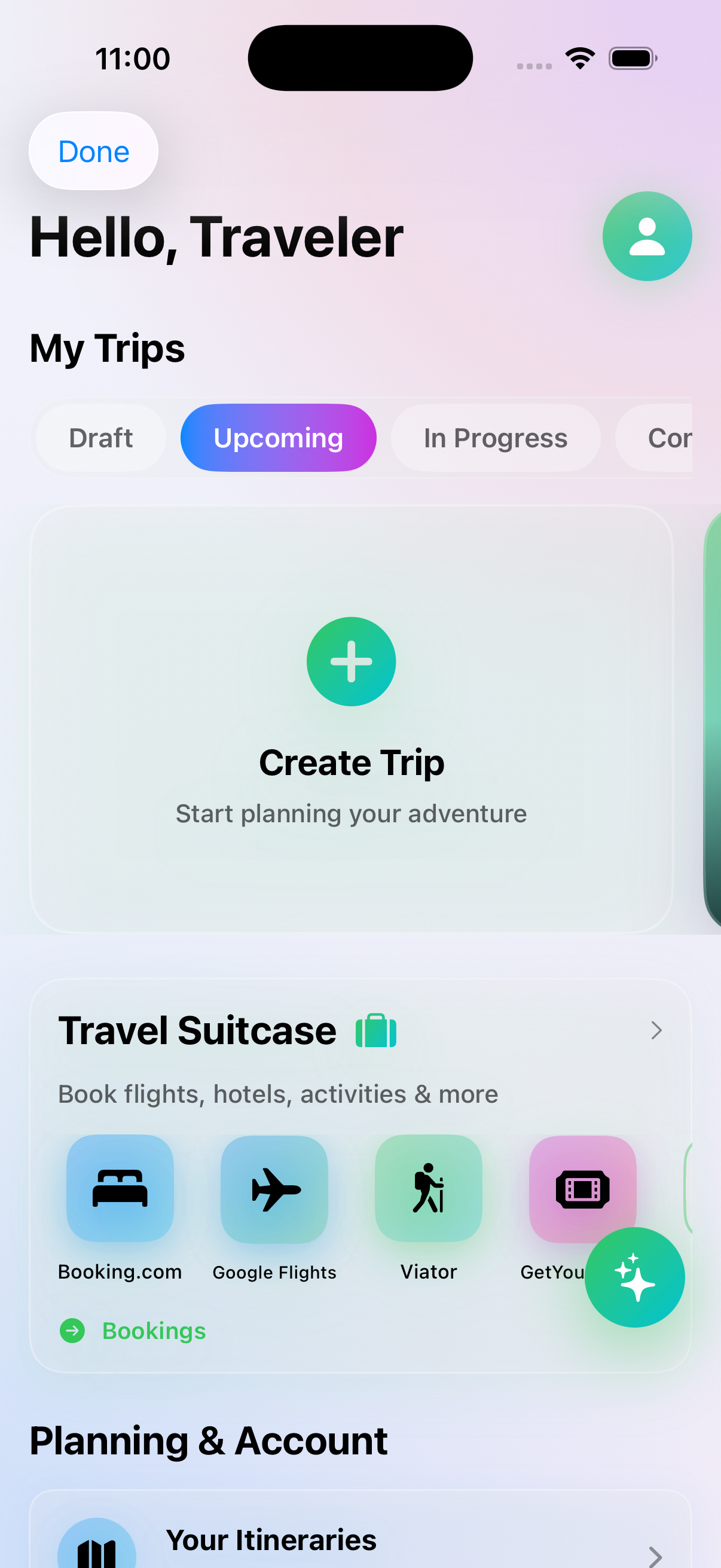Image resolution: width=721 pixels, height=1568 pixels.
Task: Tap the AI sparkle assistant button
Action: point(636,1276)
